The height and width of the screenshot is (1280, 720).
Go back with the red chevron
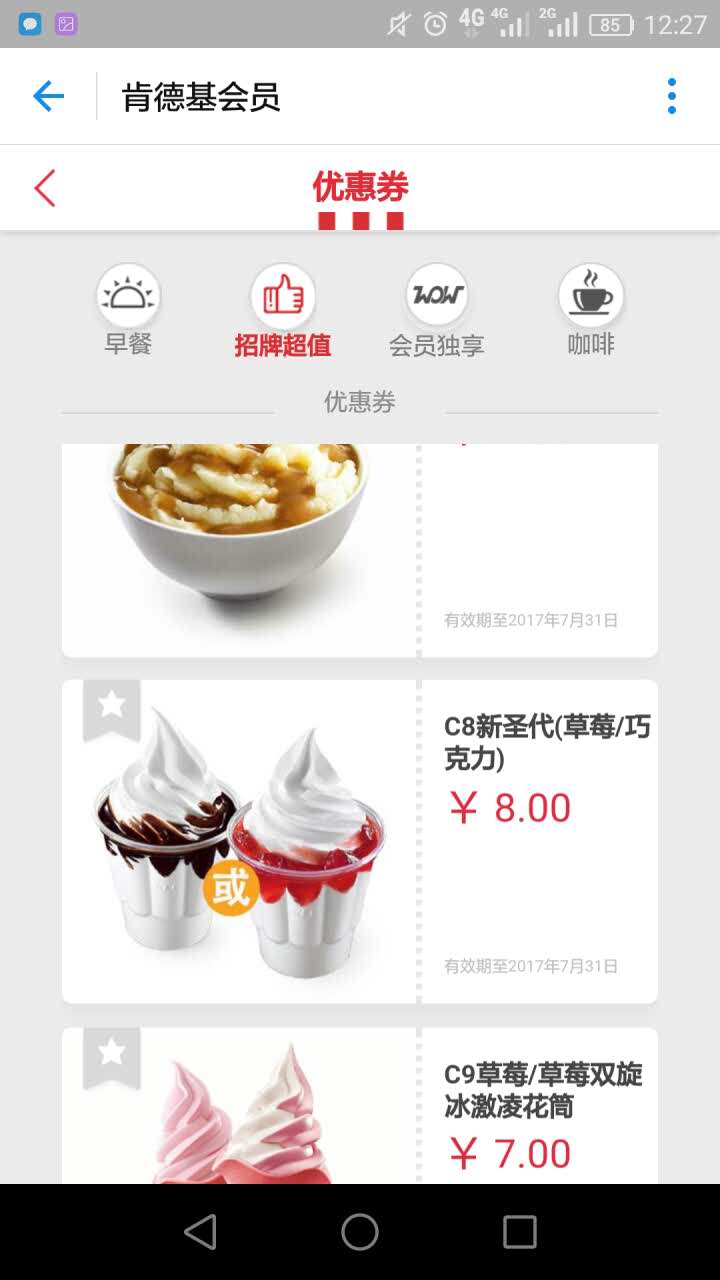tap(45, 188)
